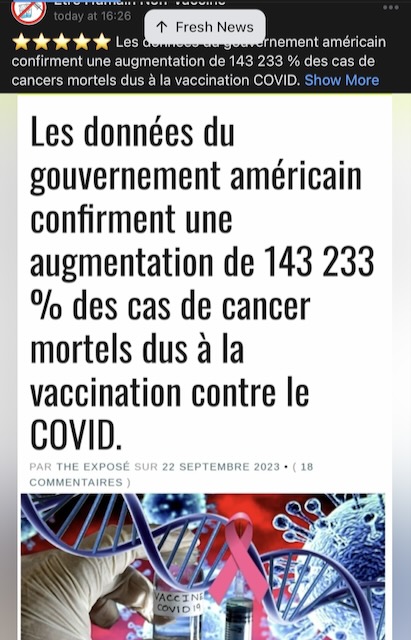Expand the post with Show More

pos(342,80)
